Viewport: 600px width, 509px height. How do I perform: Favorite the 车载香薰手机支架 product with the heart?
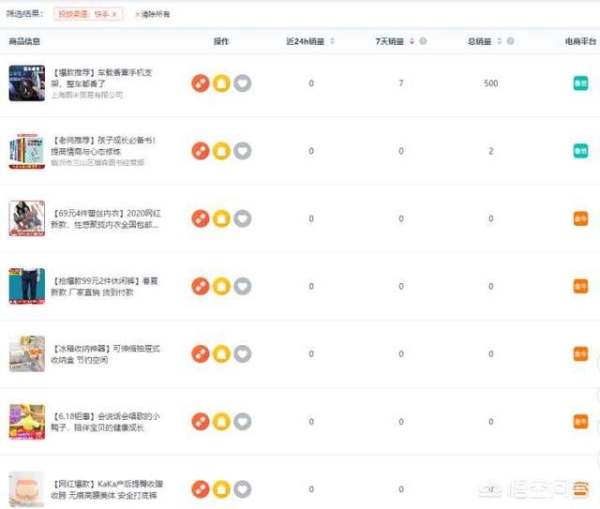click(x=242, y=83)
